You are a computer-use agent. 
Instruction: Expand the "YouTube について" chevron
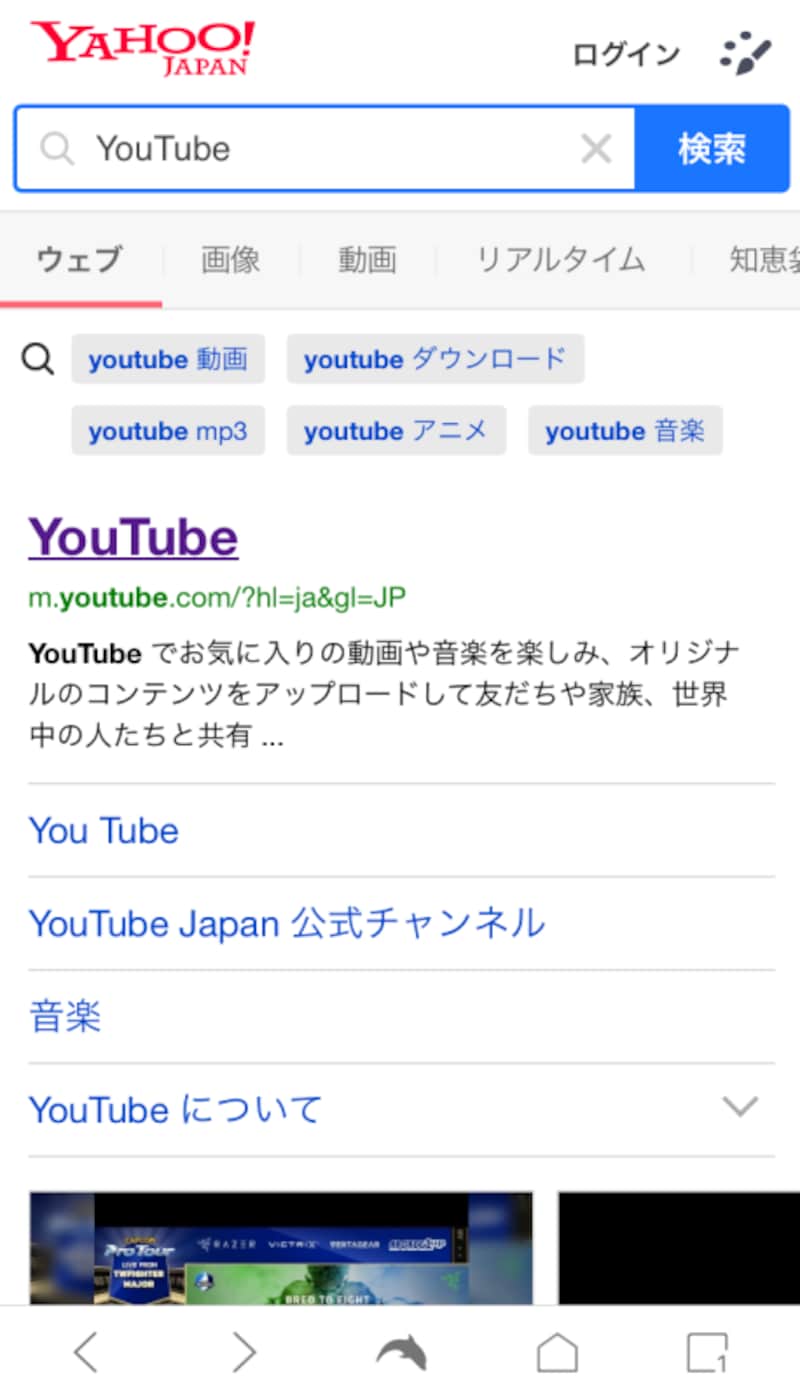point(740,1107)
